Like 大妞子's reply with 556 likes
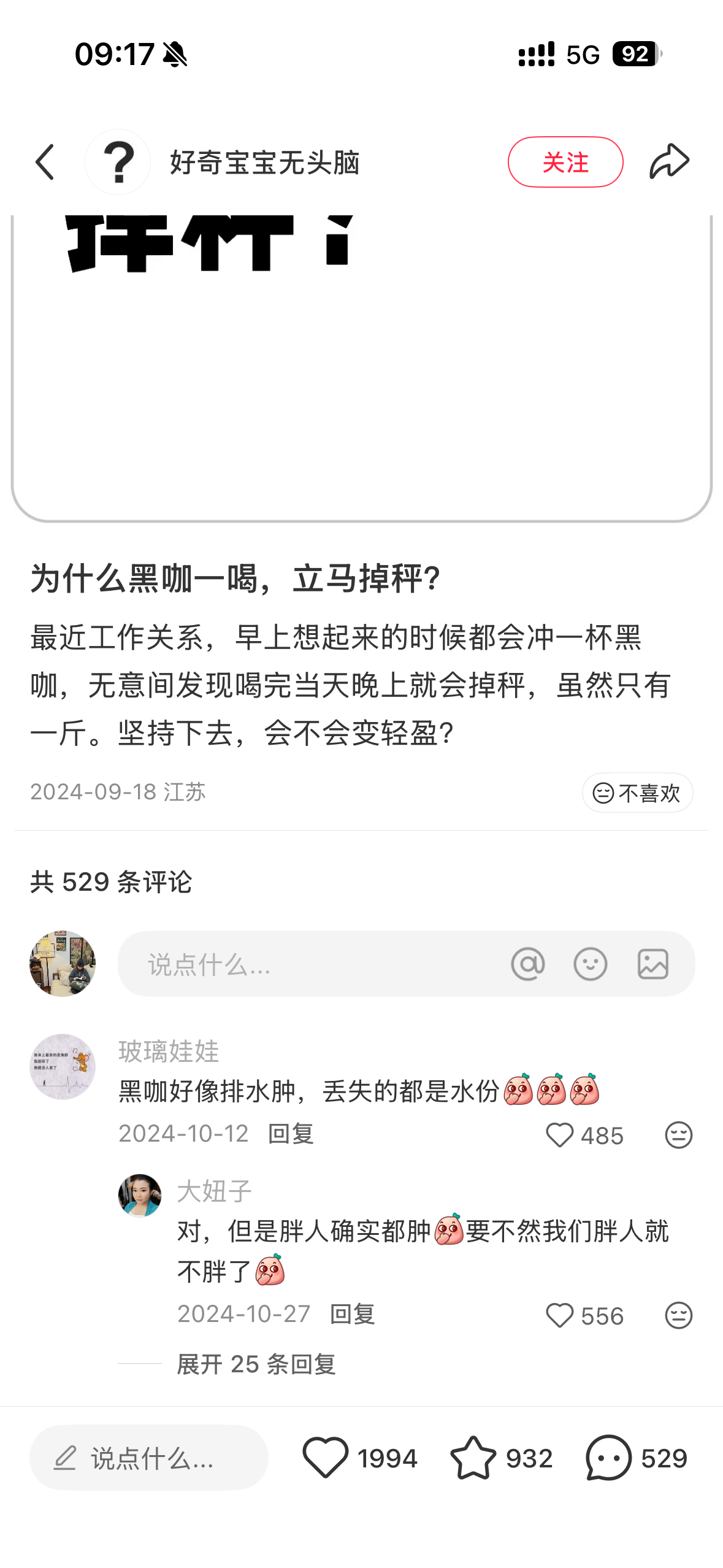Image resolution: width=723 pixels, height=1568 pixels. [x=559, y=1316]
